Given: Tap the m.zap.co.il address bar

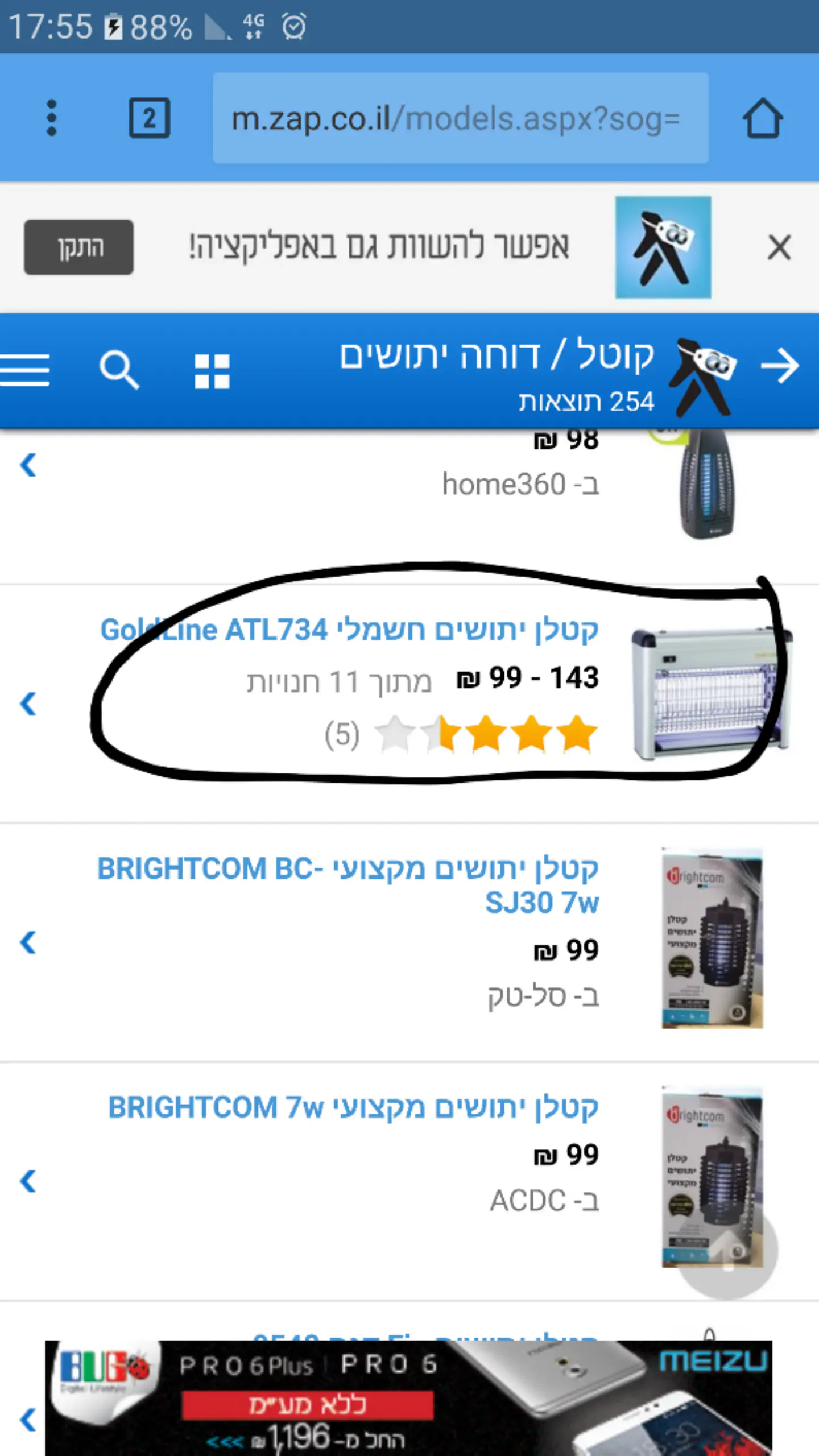Looking at the screenshot, I should 460,118.
